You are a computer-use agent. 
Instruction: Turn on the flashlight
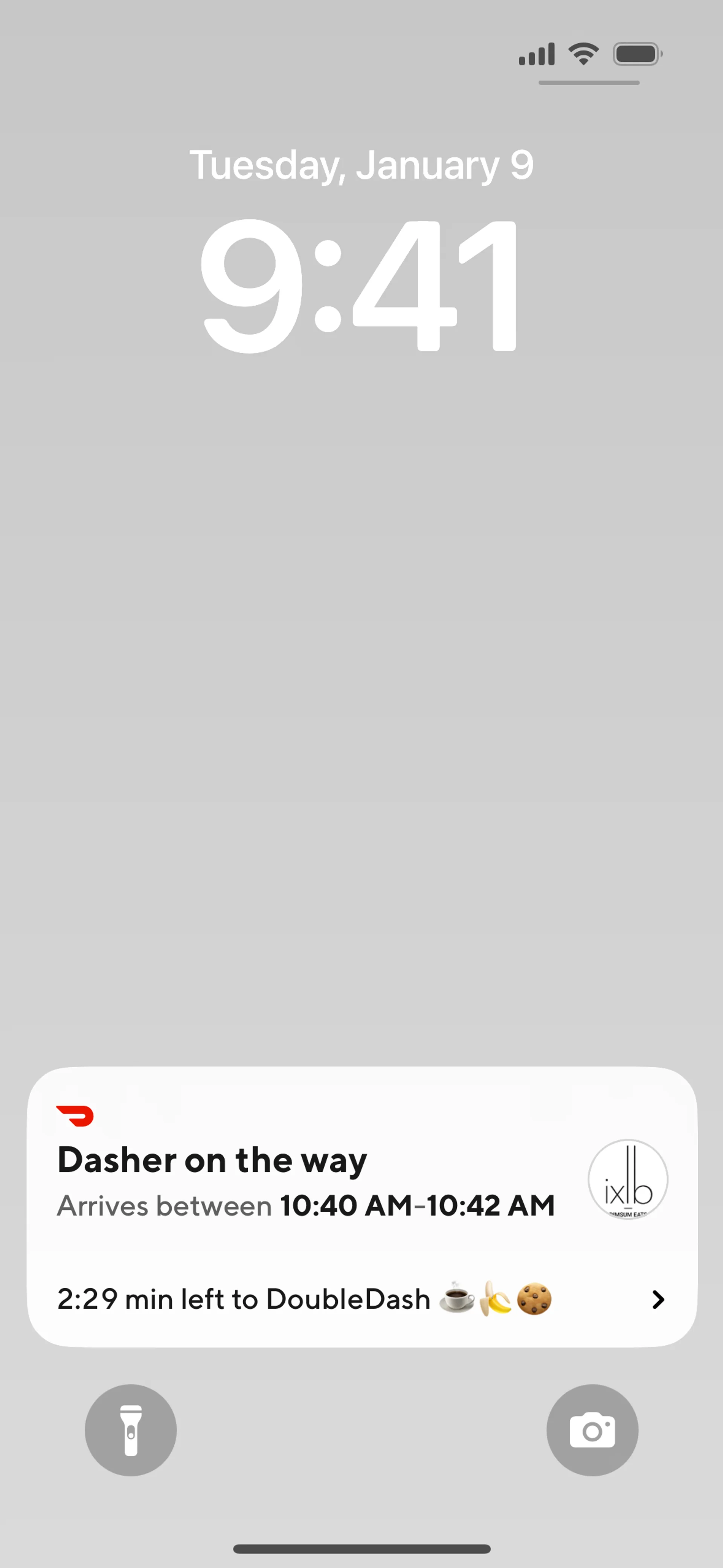(131, 1430)
